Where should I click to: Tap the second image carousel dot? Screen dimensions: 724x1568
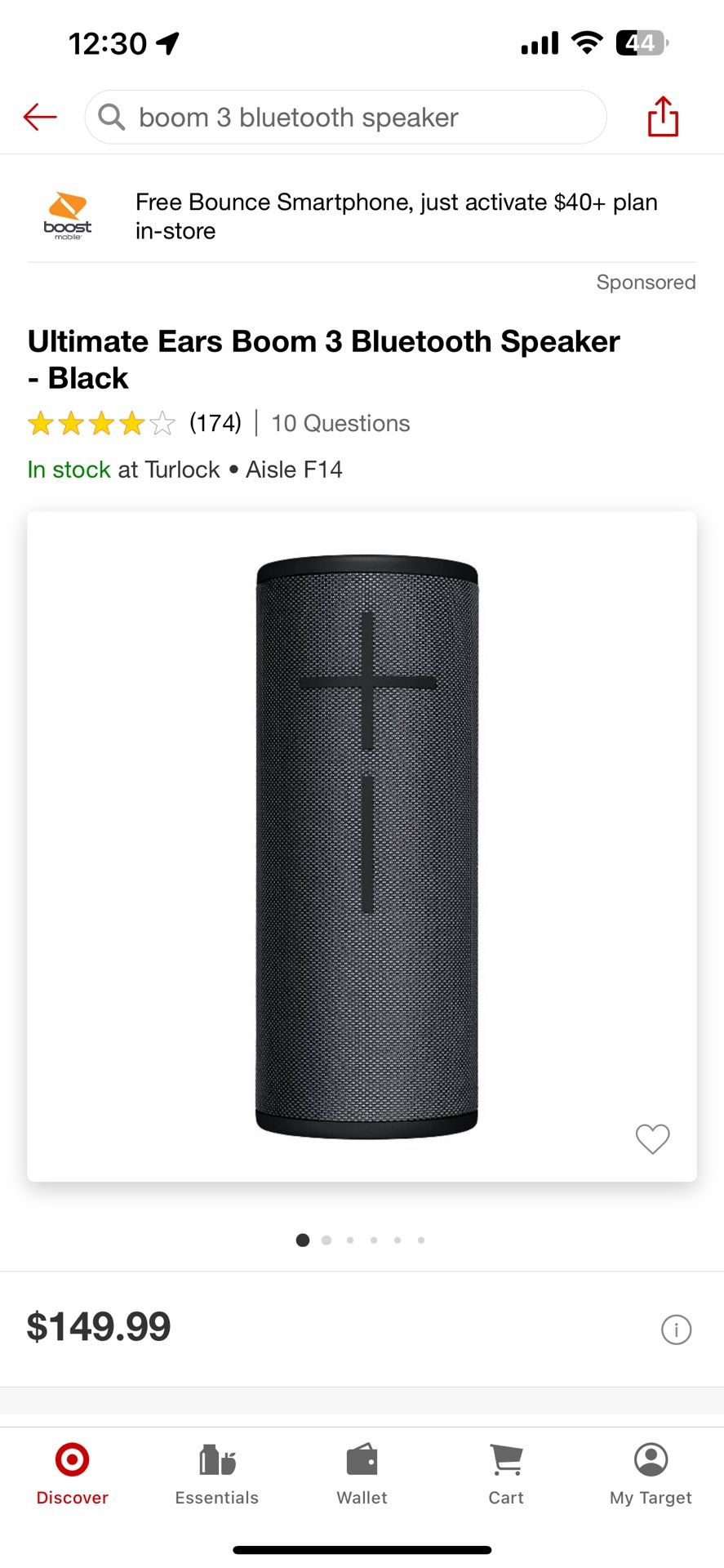click(326, 1240)
